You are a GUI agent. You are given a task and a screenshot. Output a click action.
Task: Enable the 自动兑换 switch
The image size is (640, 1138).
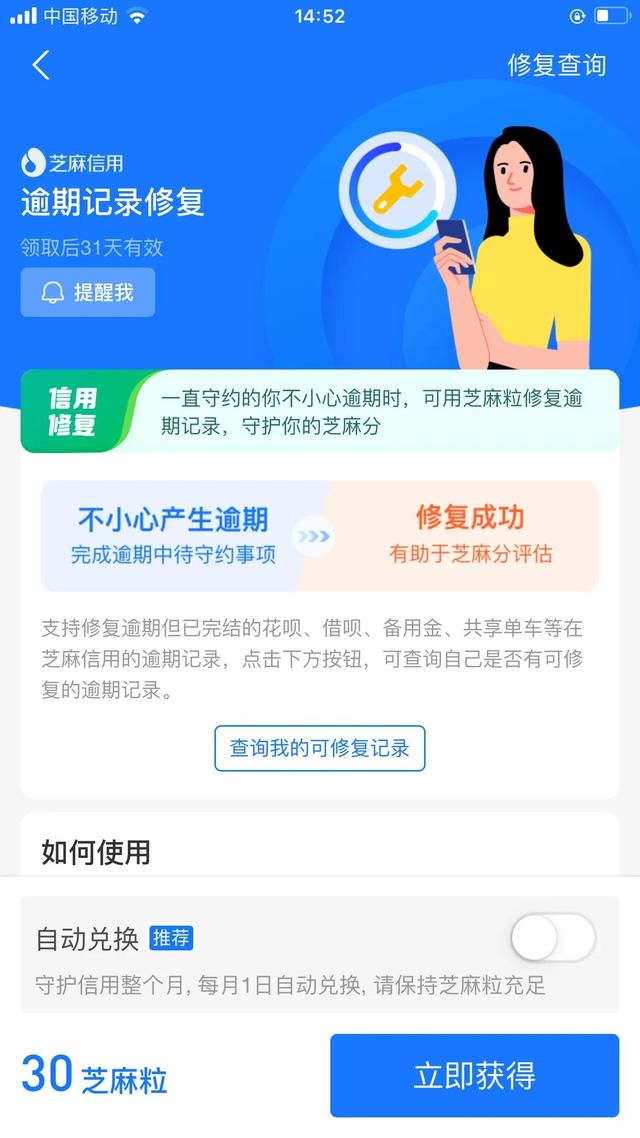[552, 938]
